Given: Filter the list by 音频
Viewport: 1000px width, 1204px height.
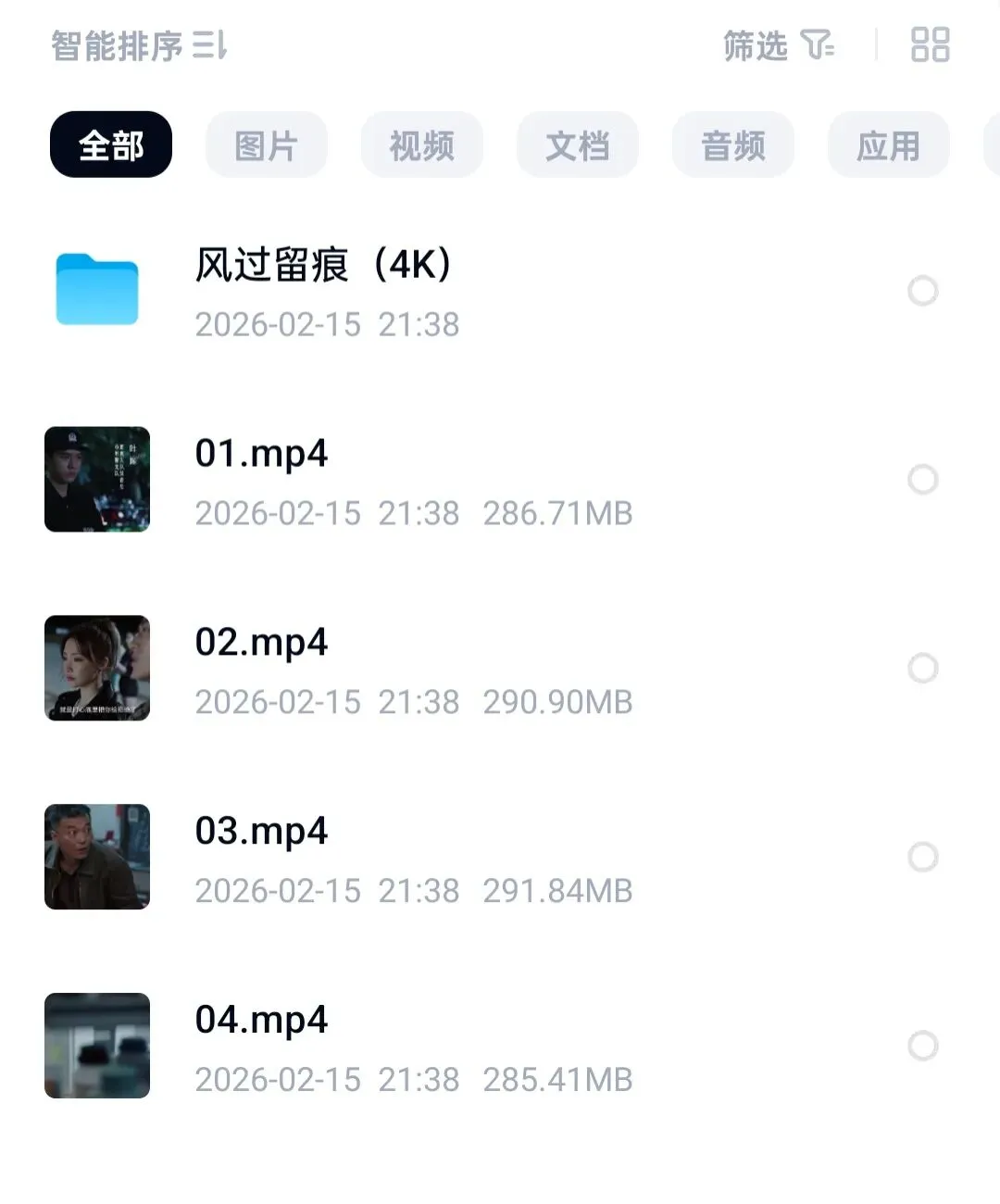Looking at the screenshot, I should 732,144.
